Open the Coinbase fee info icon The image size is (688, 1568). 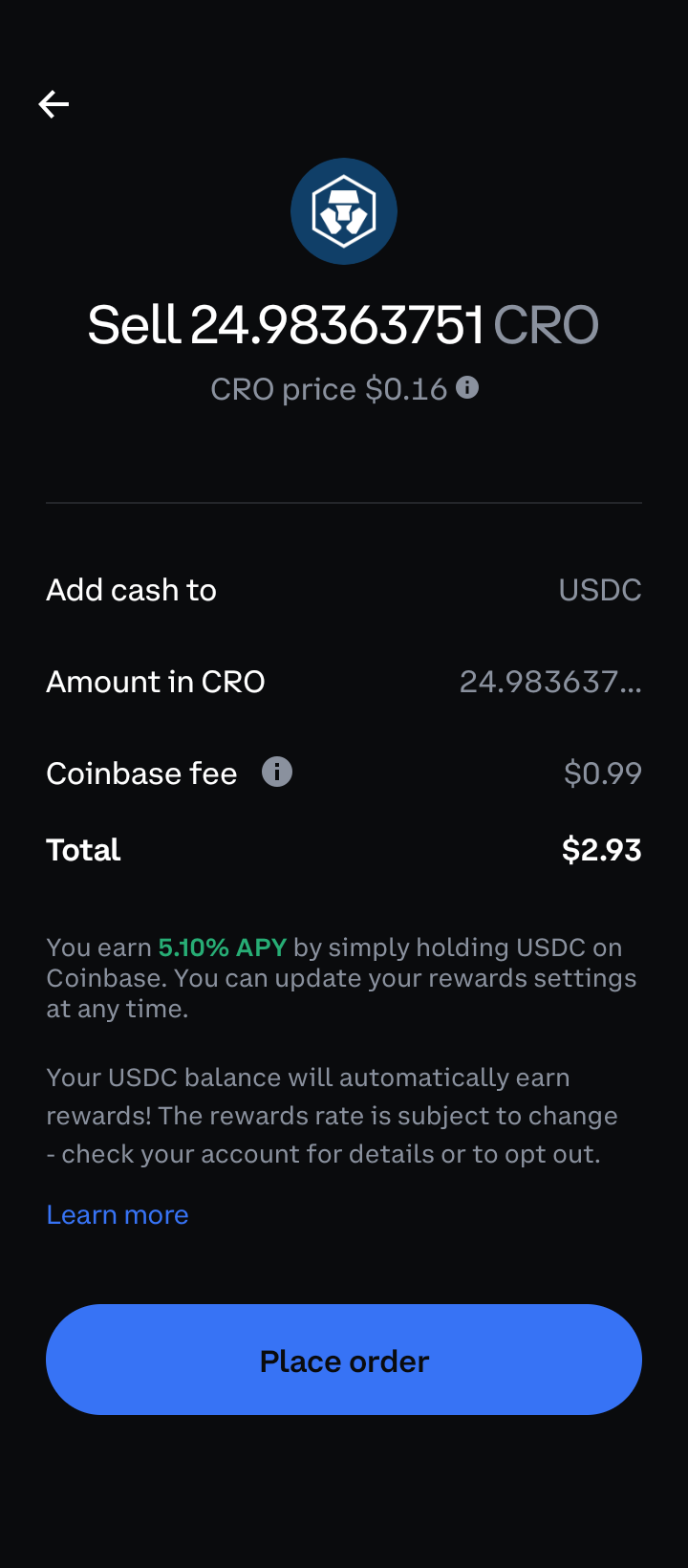(x=277, y=772)
